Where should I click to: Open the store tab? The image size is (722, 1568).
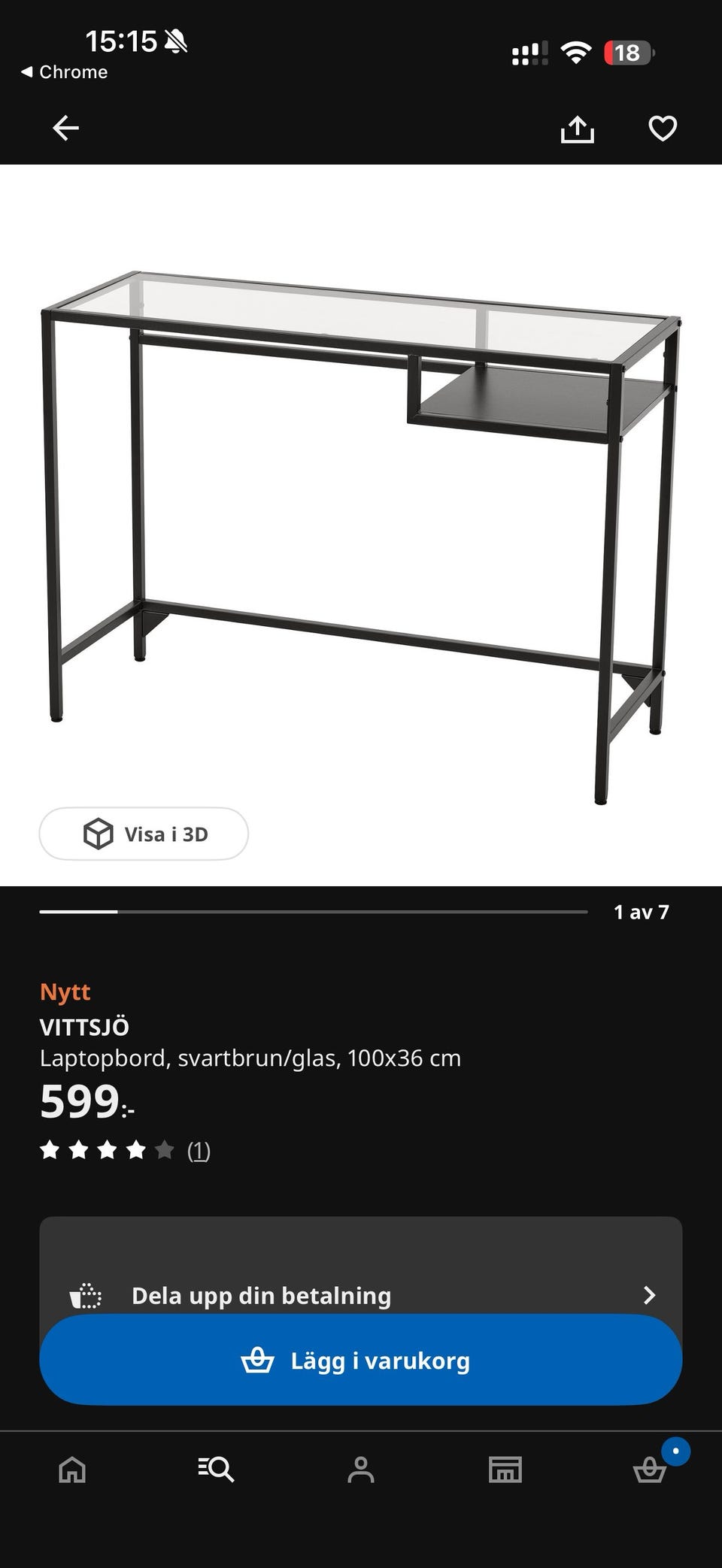505,1469
